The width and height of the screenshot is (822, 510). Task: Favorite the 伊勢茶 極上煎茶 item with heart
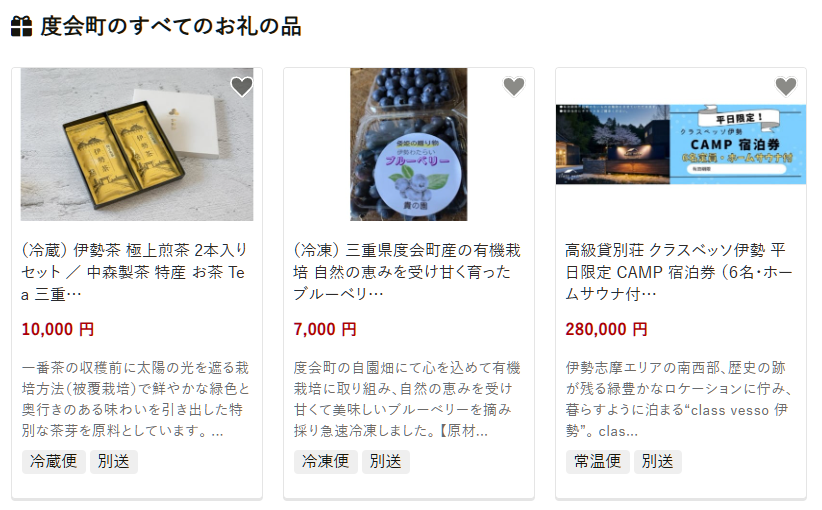click(x=241, y=87)
